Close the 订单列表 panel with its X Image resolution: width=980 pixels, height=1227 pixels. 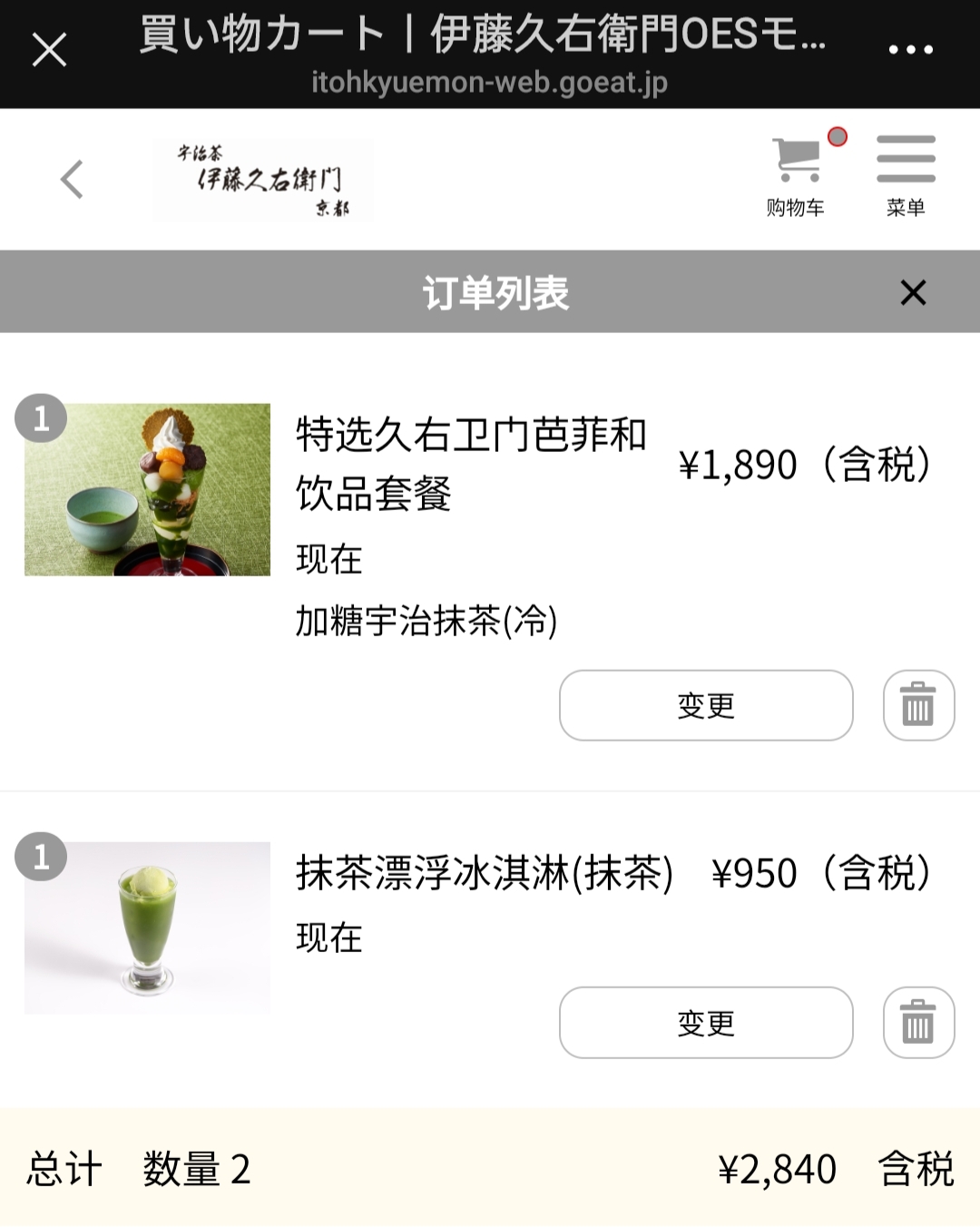[x=912, y=292]
